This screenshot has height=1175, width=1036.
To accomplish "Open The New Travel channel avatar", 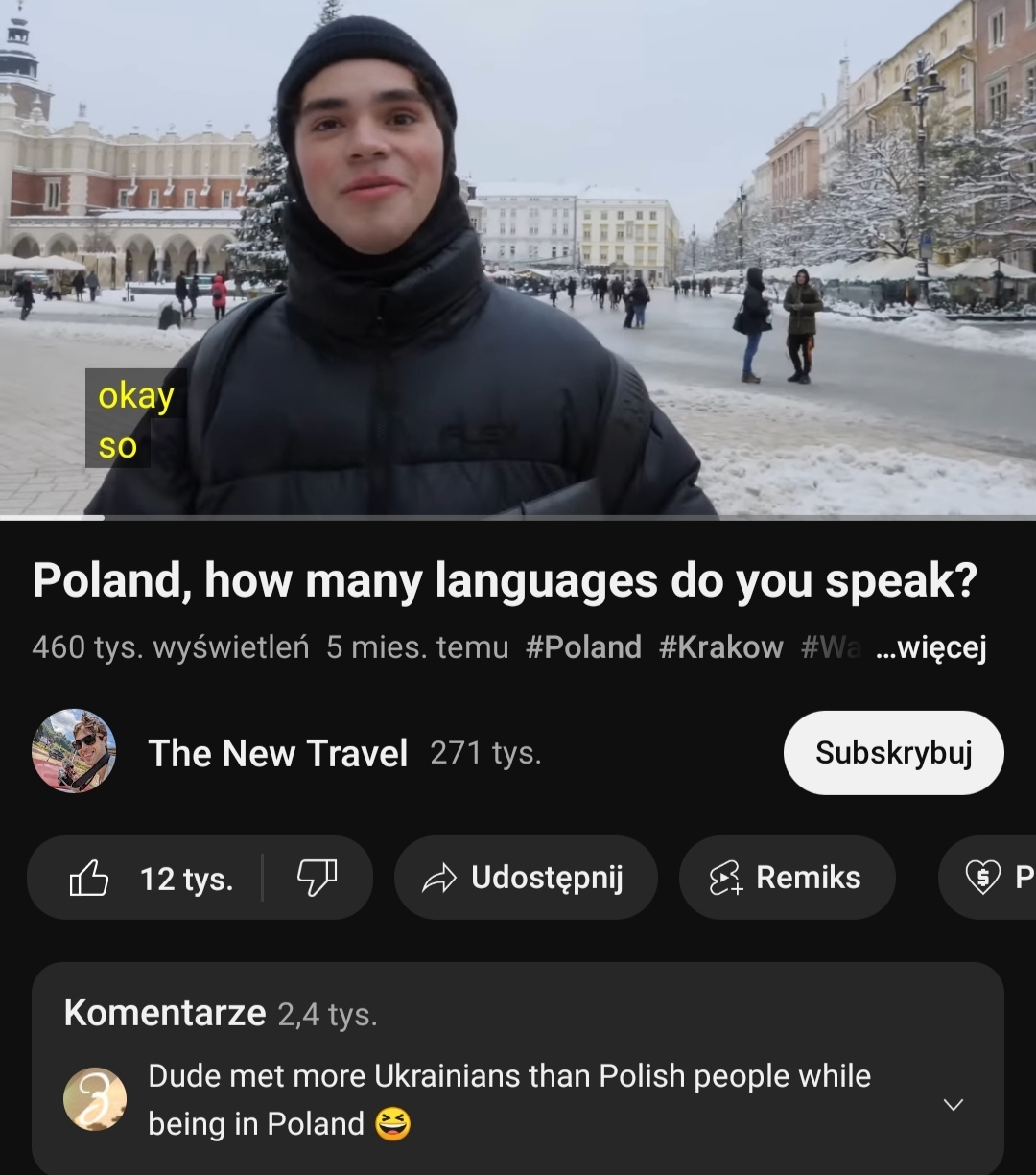I will click(74, 752).
